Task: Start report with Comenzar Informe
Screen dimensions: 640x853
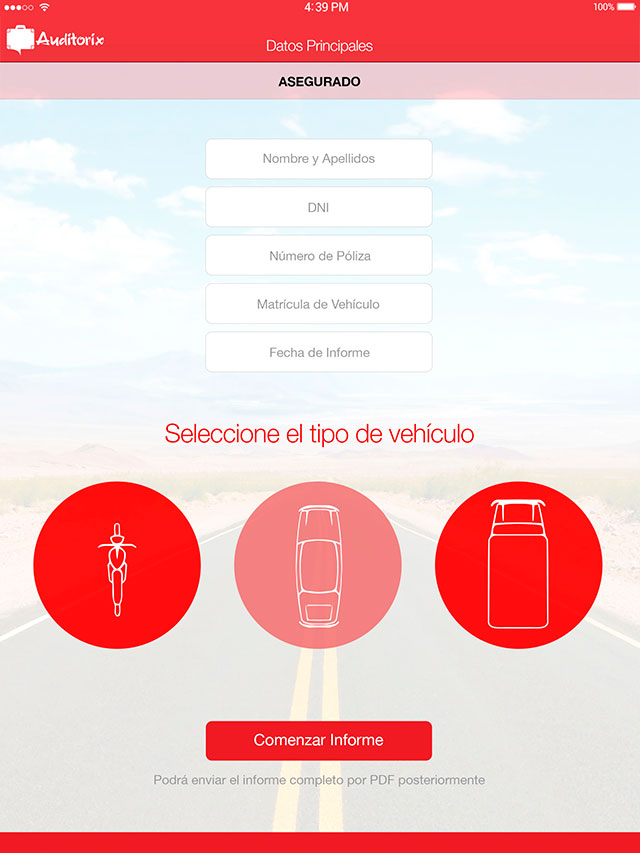Action: point(318,740)
